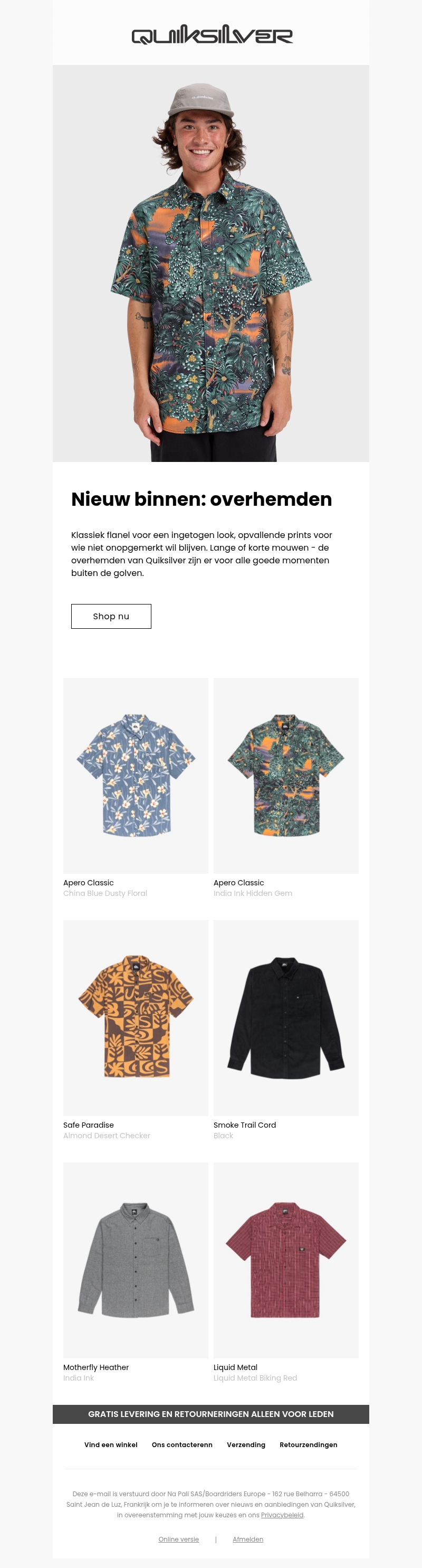The width and height of the screenshot is (422, 1568).
Task: Open the Smoke Trail Cord Black shirt
Action: (286, 1017)
